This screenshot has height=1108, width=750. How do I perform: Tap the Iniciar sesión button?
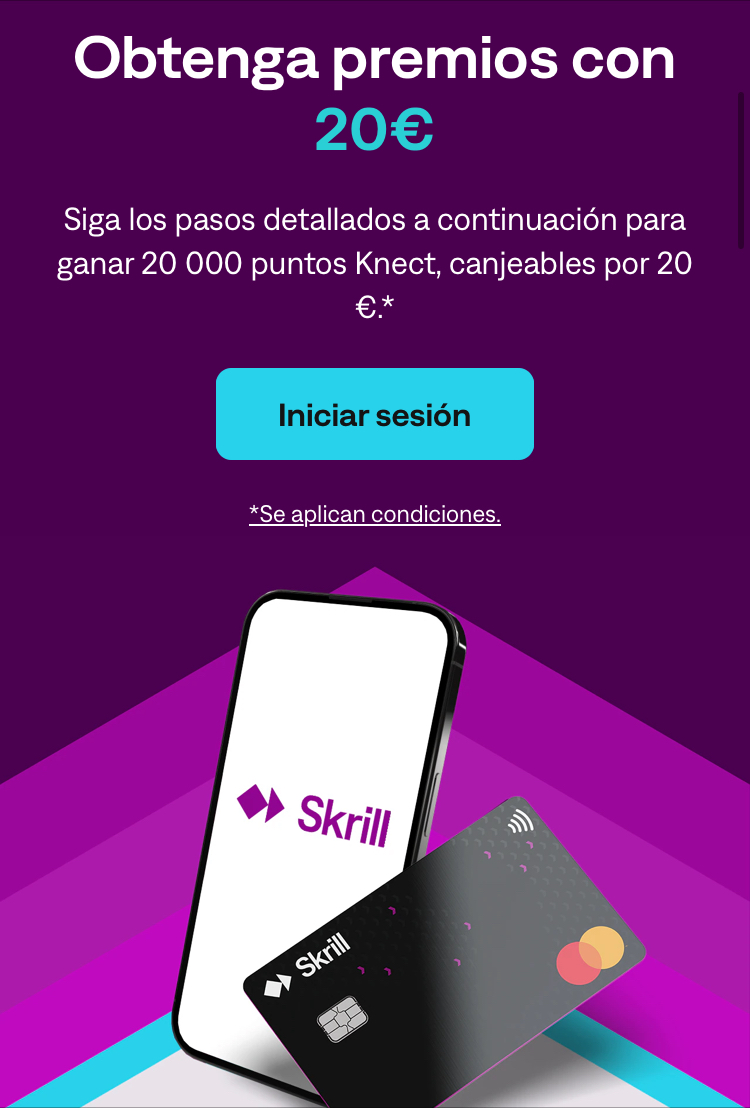click(x=374, y=414)
